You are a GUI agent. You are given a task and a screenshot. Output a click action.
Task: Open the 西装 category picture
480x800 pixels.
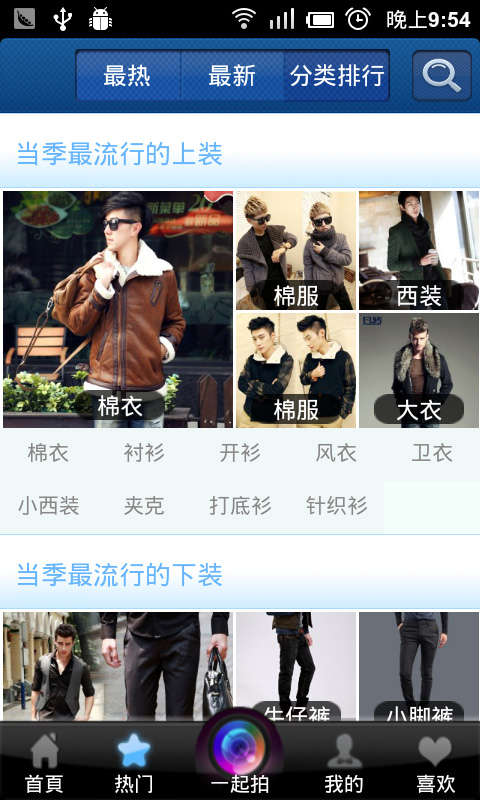coord(419,251)
